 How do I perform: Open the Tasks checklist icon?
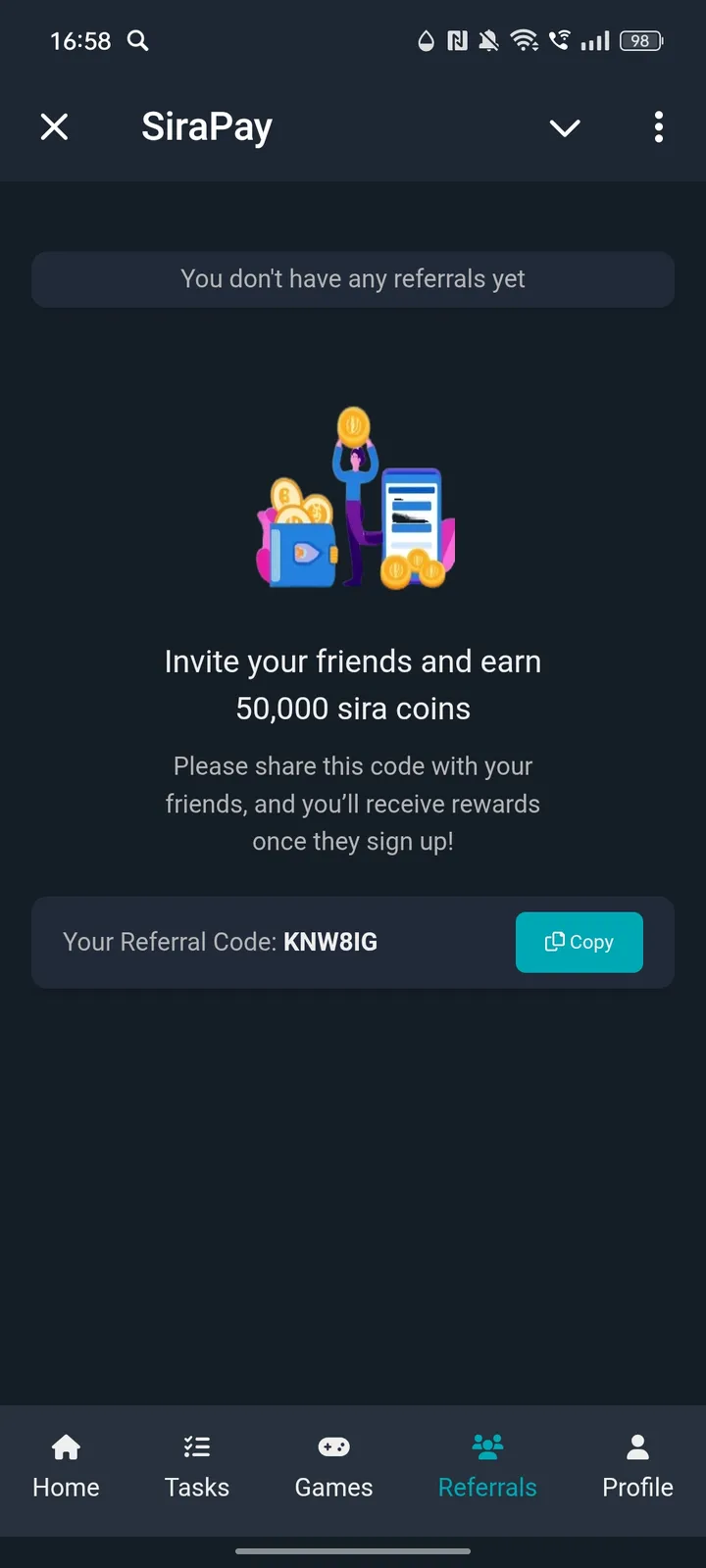pyautogui.click(x=196, y=1446)
